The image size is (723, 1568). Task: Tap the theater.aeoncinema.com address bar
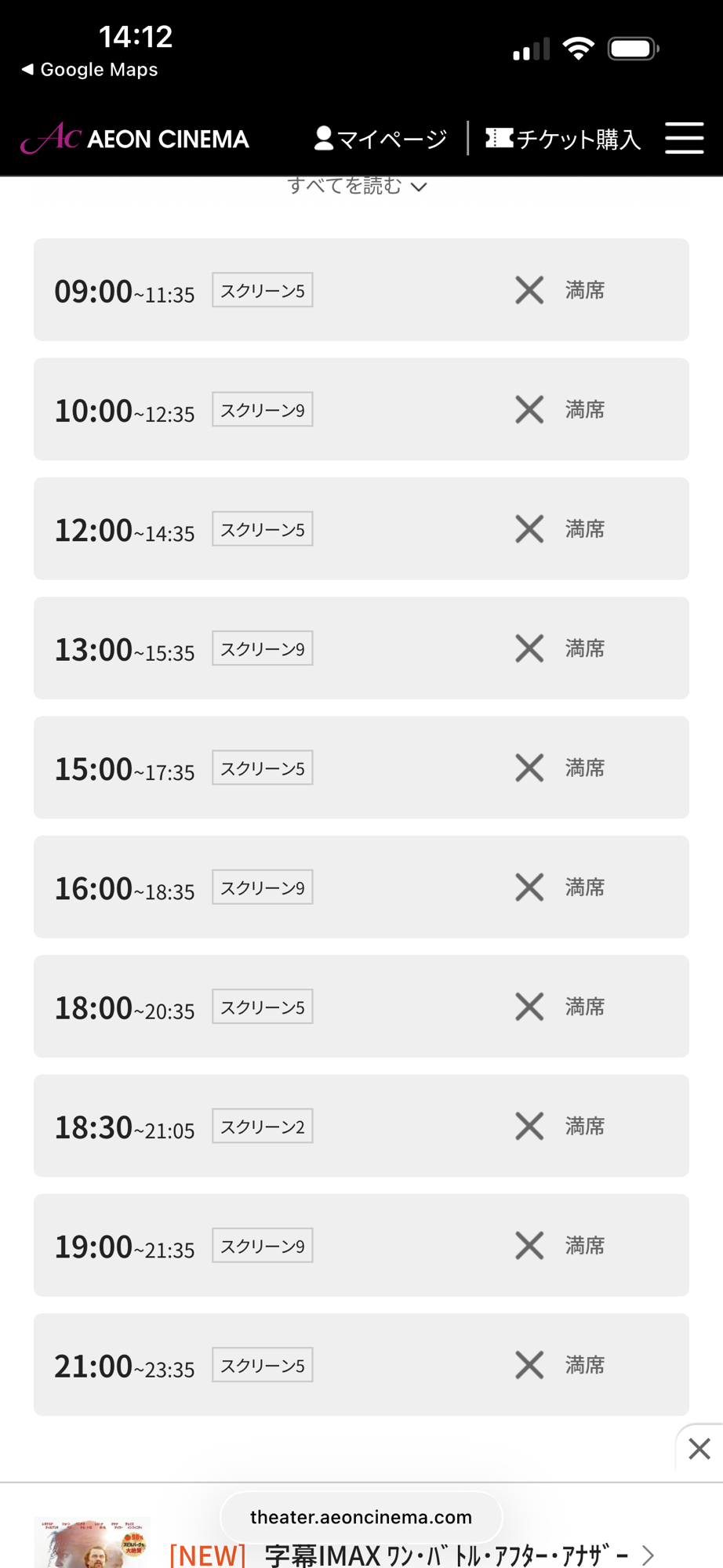361,1517
